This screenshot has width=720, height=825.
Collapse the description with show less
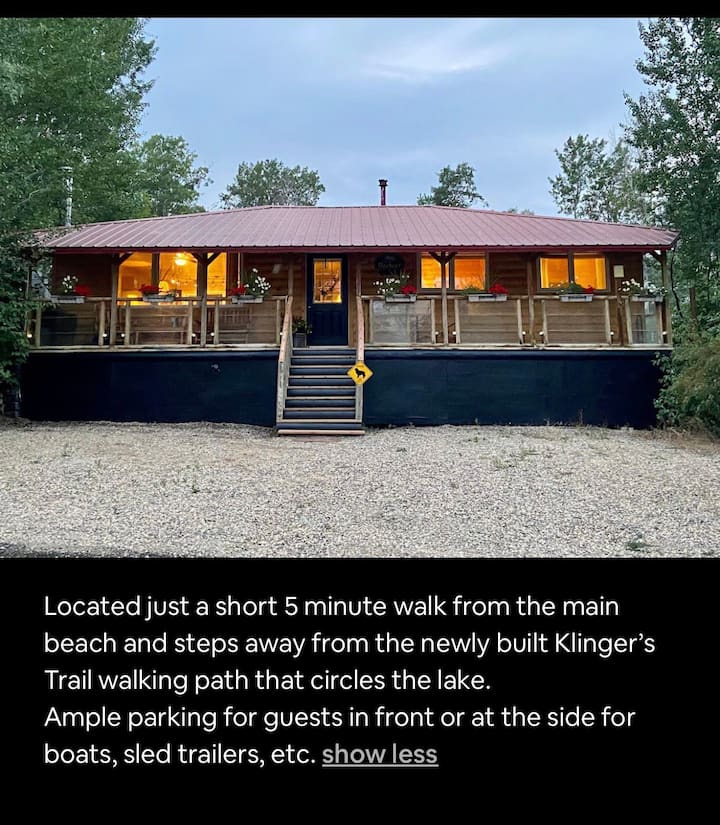379,755
